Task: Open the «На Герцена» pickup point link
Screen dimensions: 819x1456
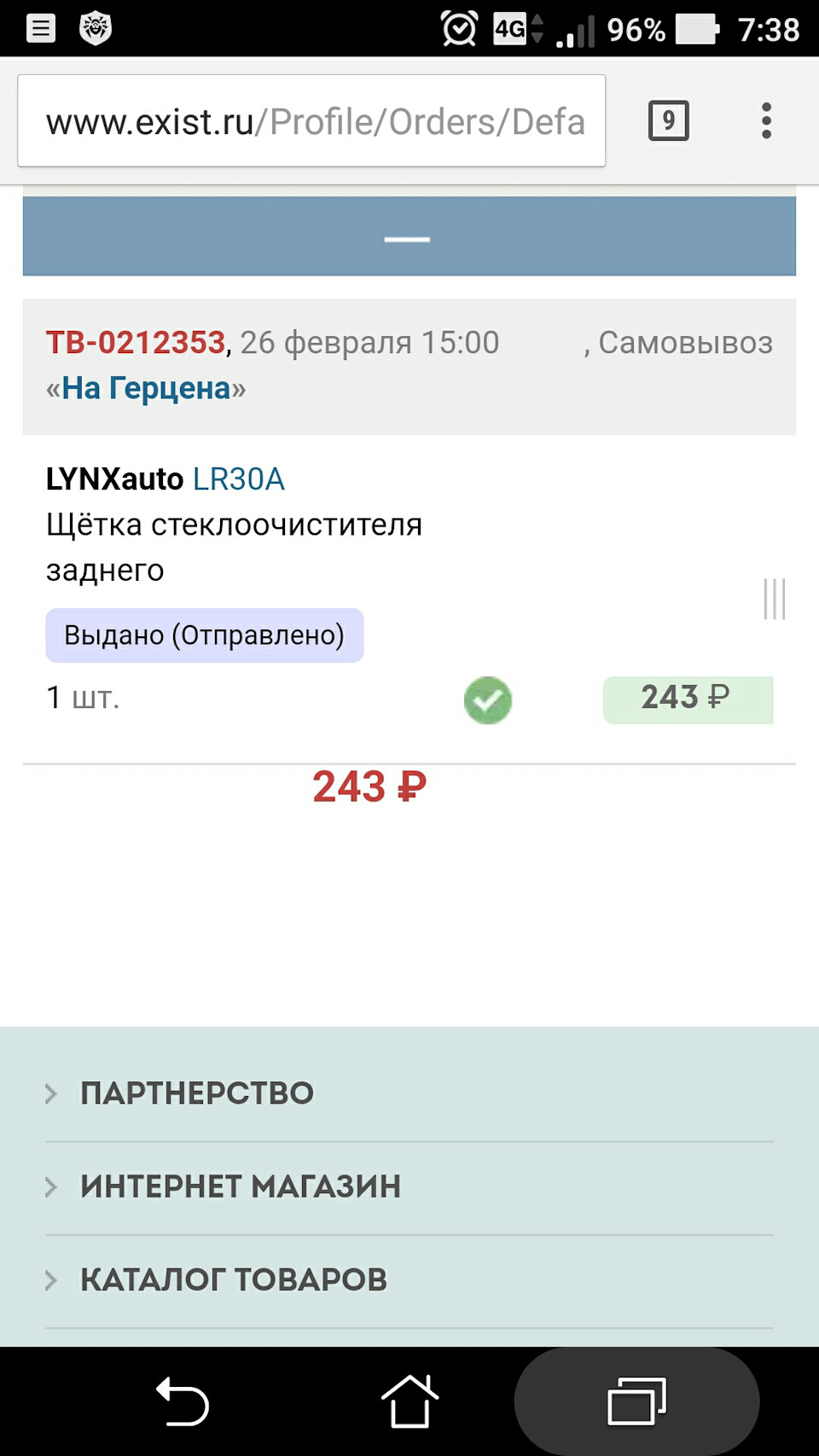Action: tap(146, 389)
